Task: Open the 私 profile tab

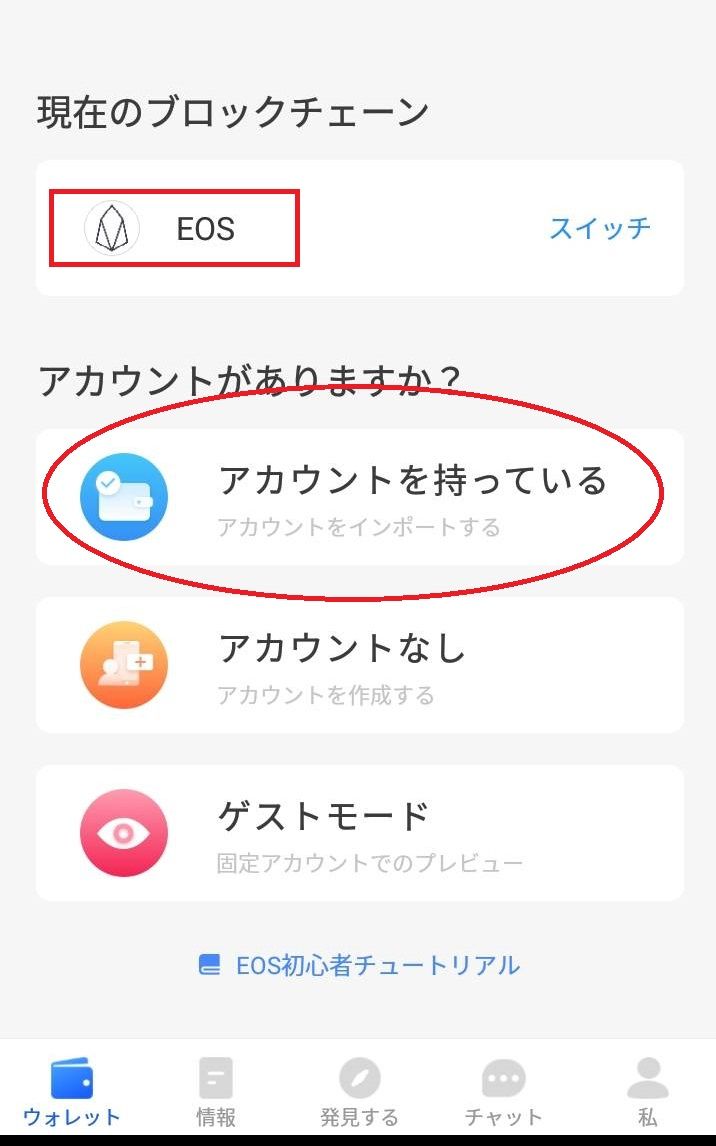Action: point(647,1092)
